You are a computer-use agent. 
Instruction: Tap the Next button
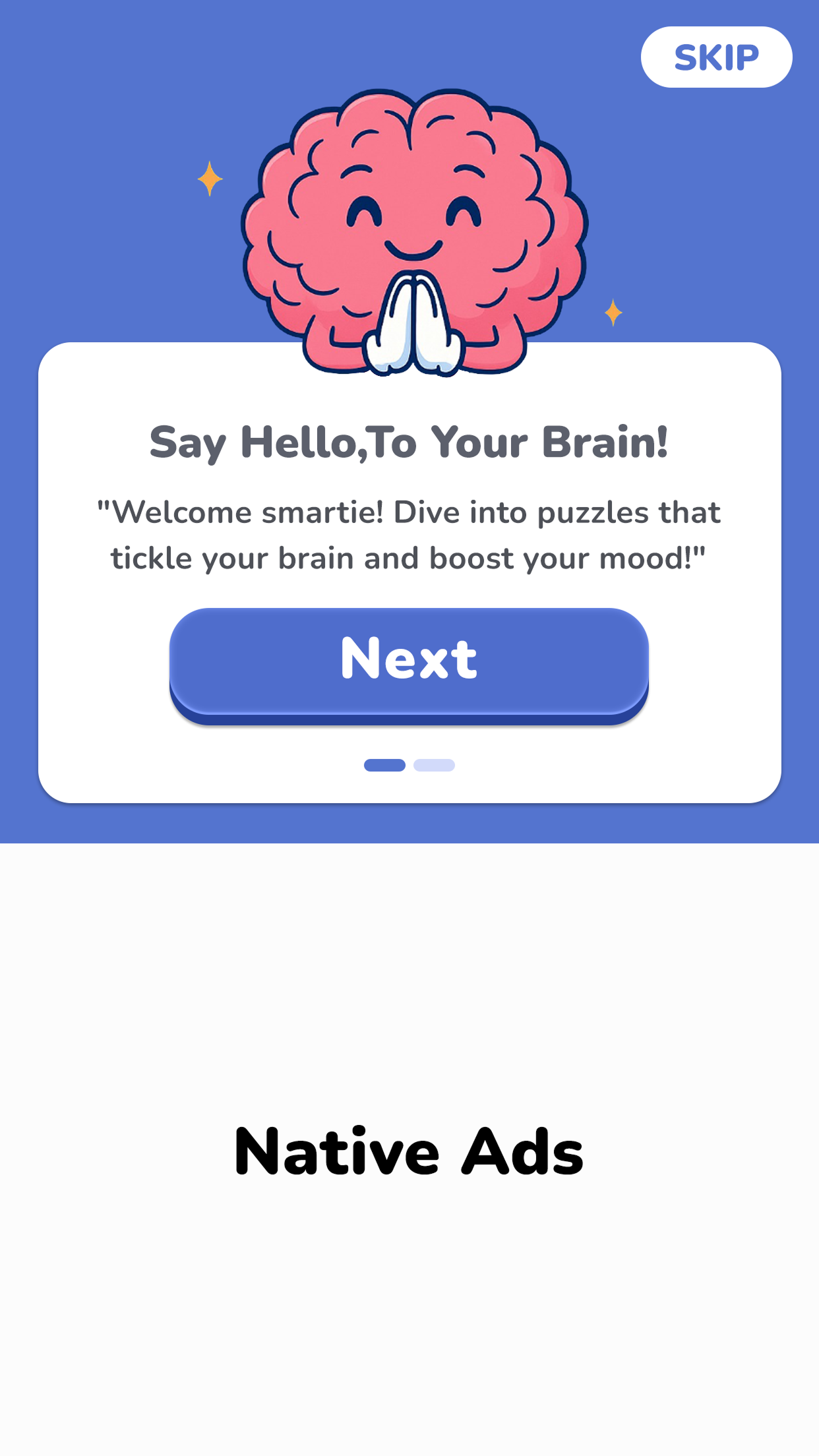pos(409,665)
